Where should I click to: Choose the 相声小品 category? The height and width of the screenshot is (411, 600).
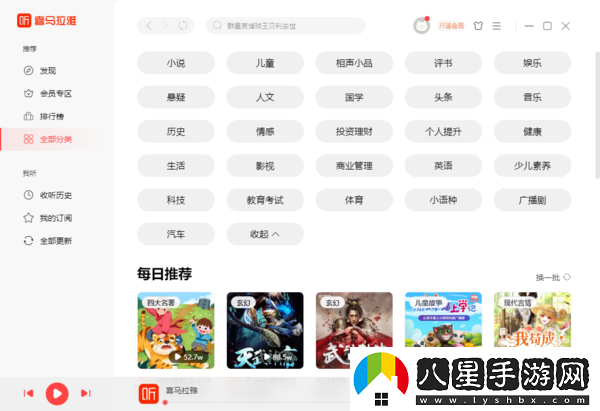click(x=354, y=63)
